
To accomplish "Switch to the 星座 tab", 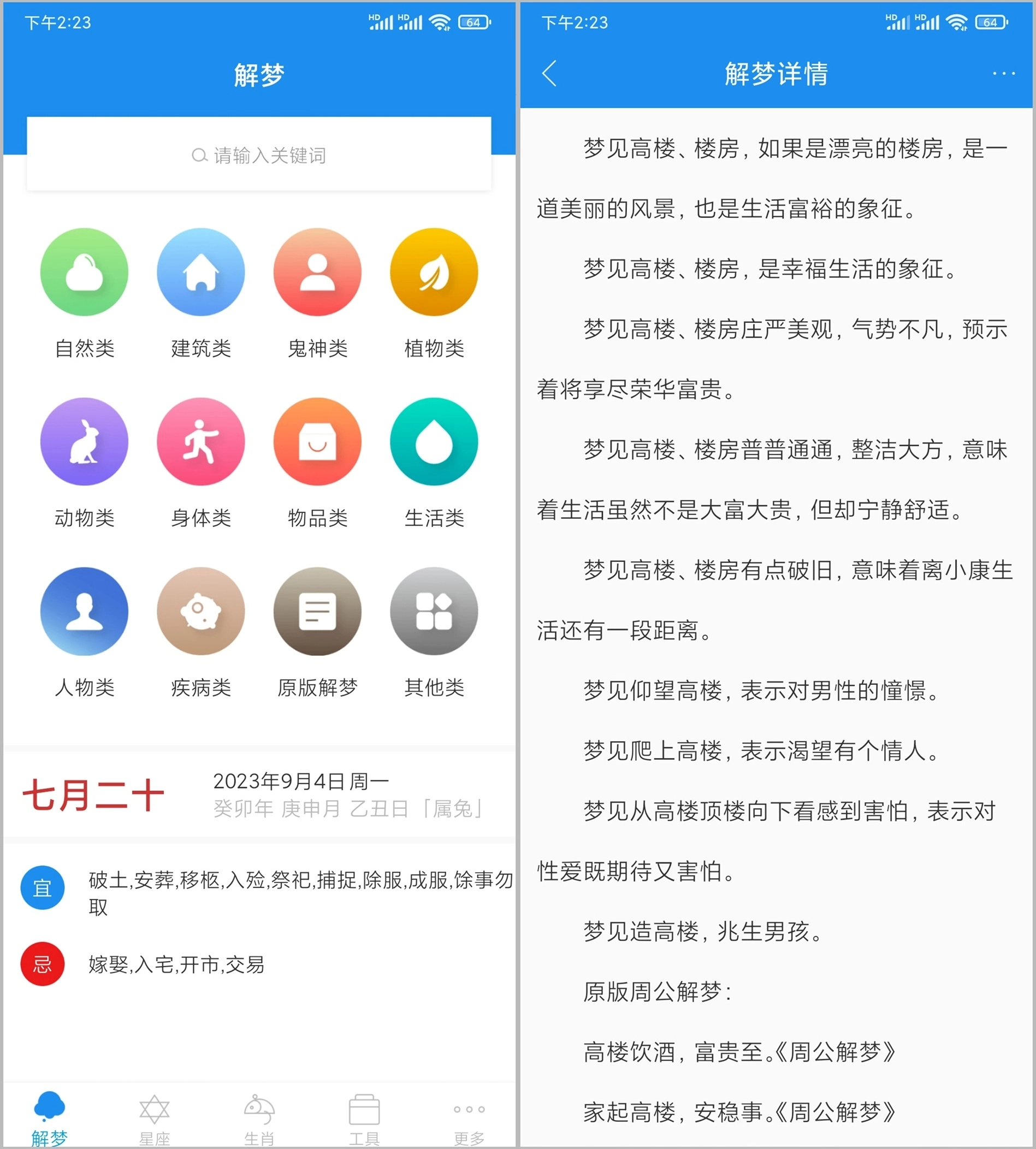I will 154,1119.
